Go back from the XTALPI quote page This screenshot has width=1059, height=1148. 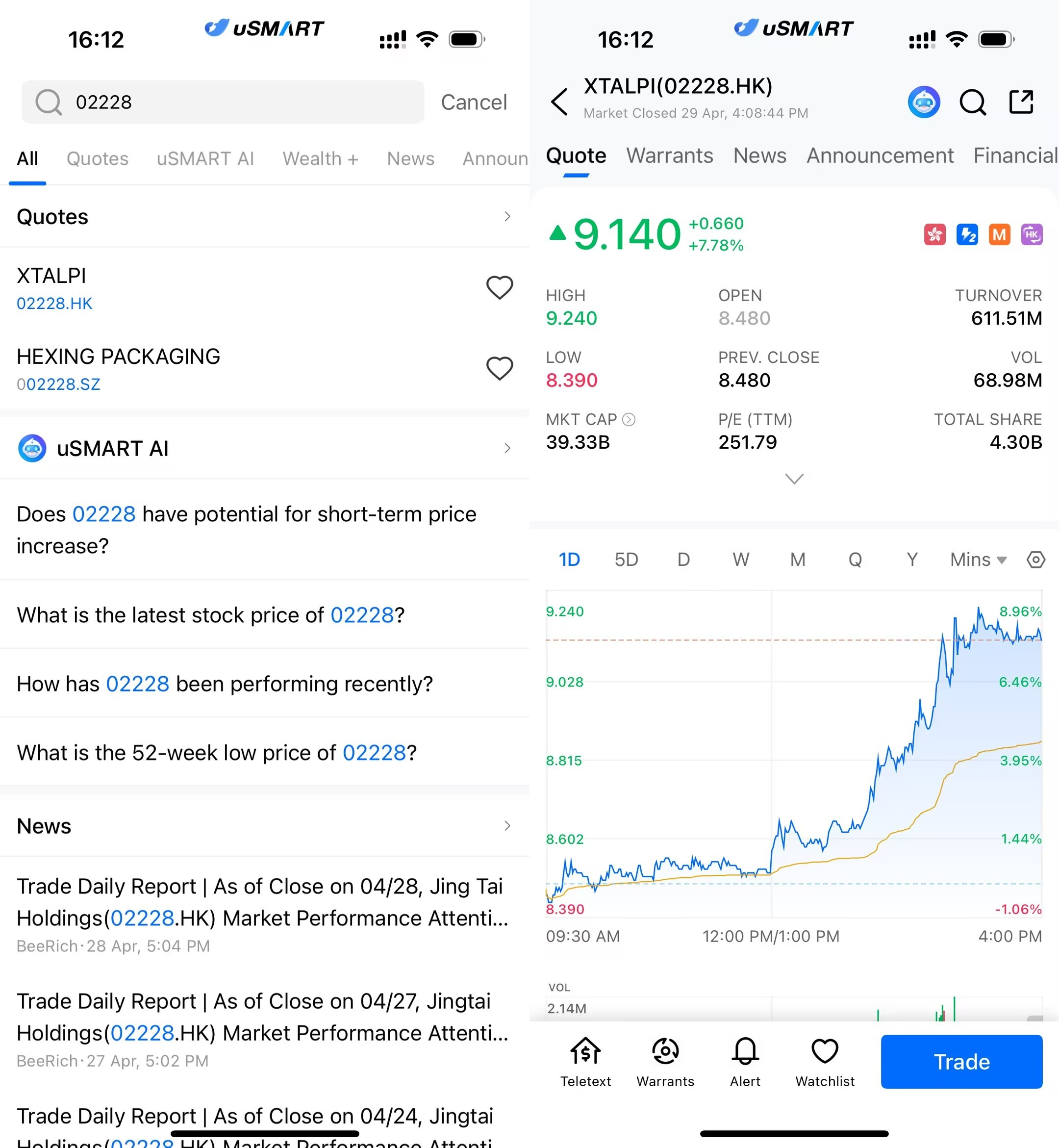(559, 102)
